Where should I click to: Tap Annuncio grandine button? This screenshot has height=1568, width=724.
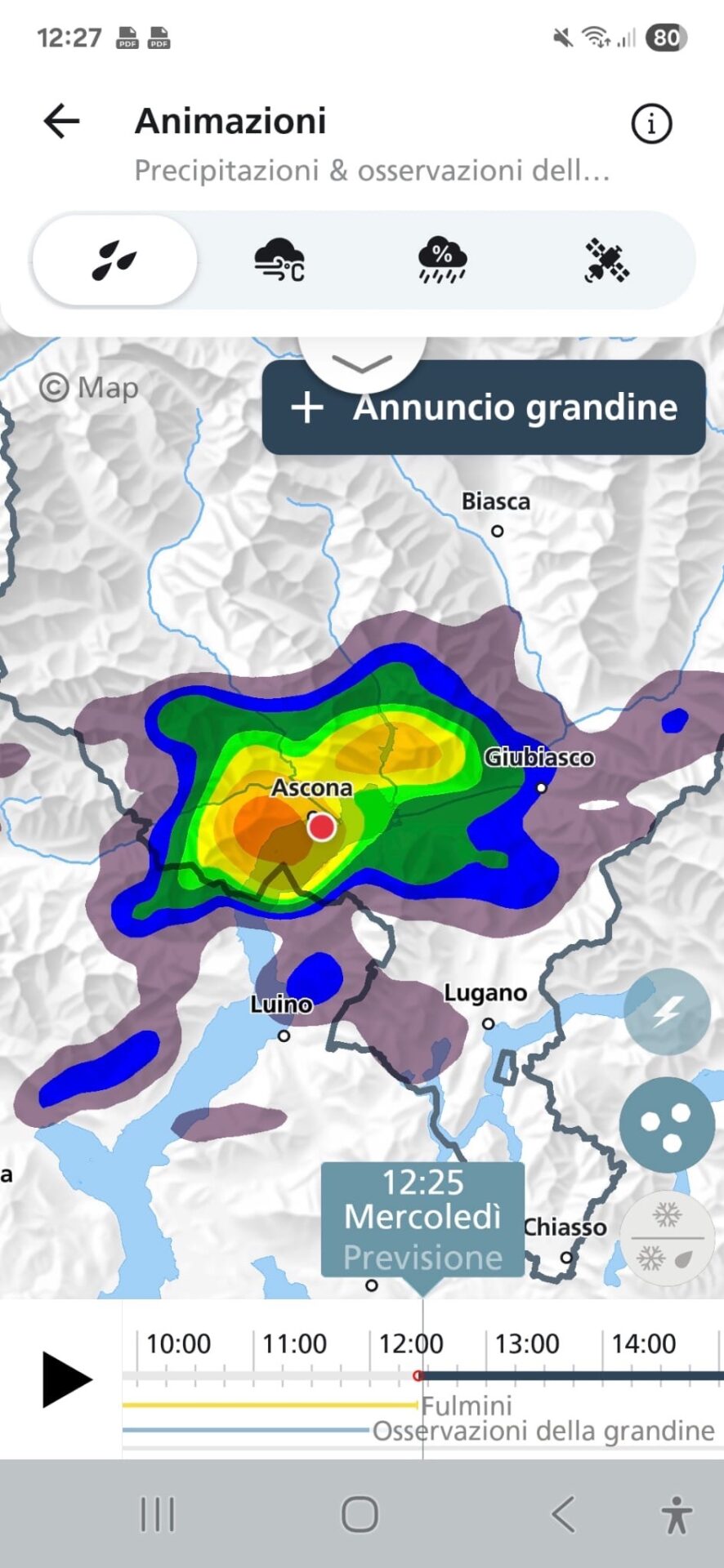point(484,407)
